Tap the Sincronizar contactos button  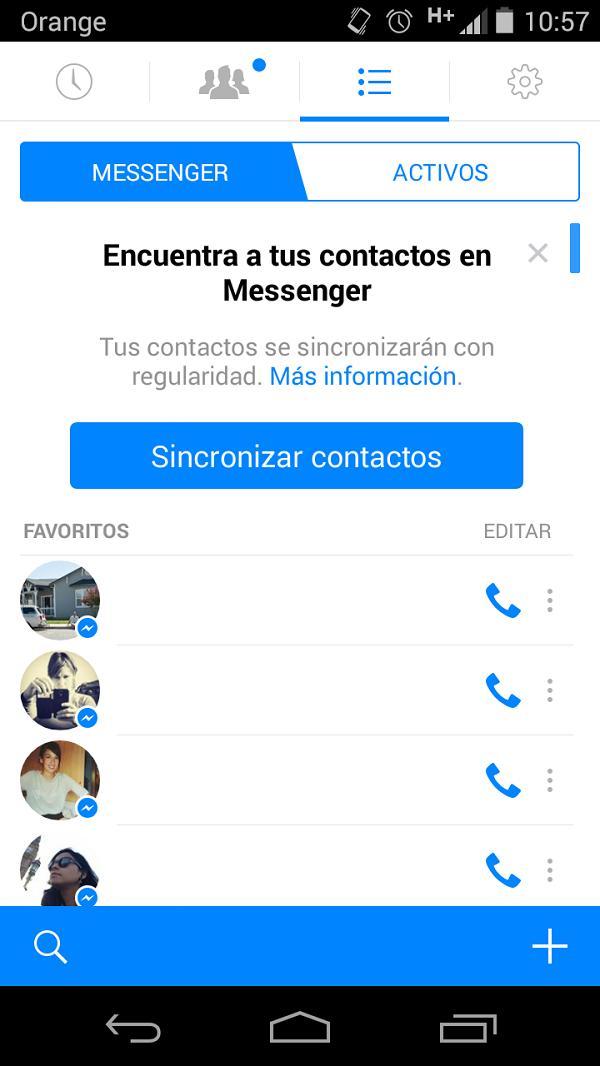(296, 456)
